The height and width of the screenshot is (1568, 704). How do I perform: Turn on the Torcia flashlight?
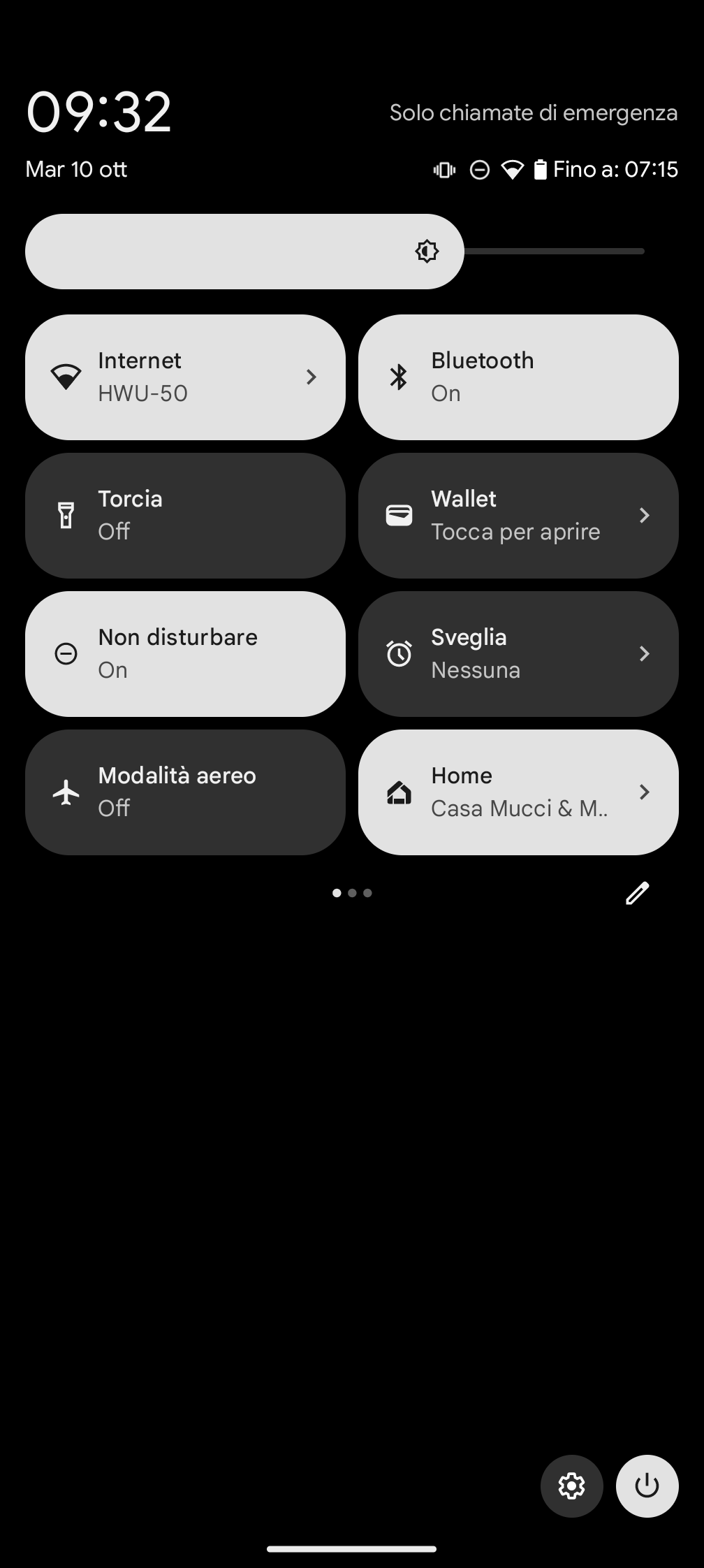[x=185, y=516]
